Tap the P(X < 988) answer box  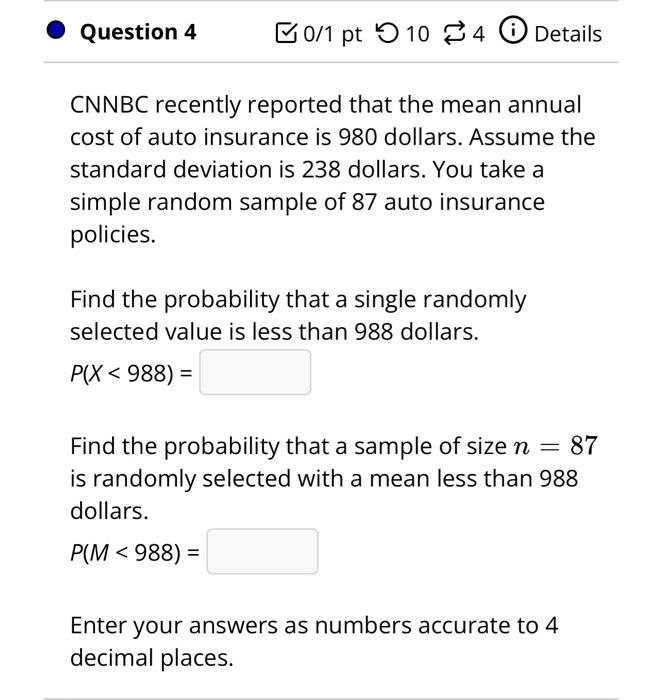coord(255,372)
